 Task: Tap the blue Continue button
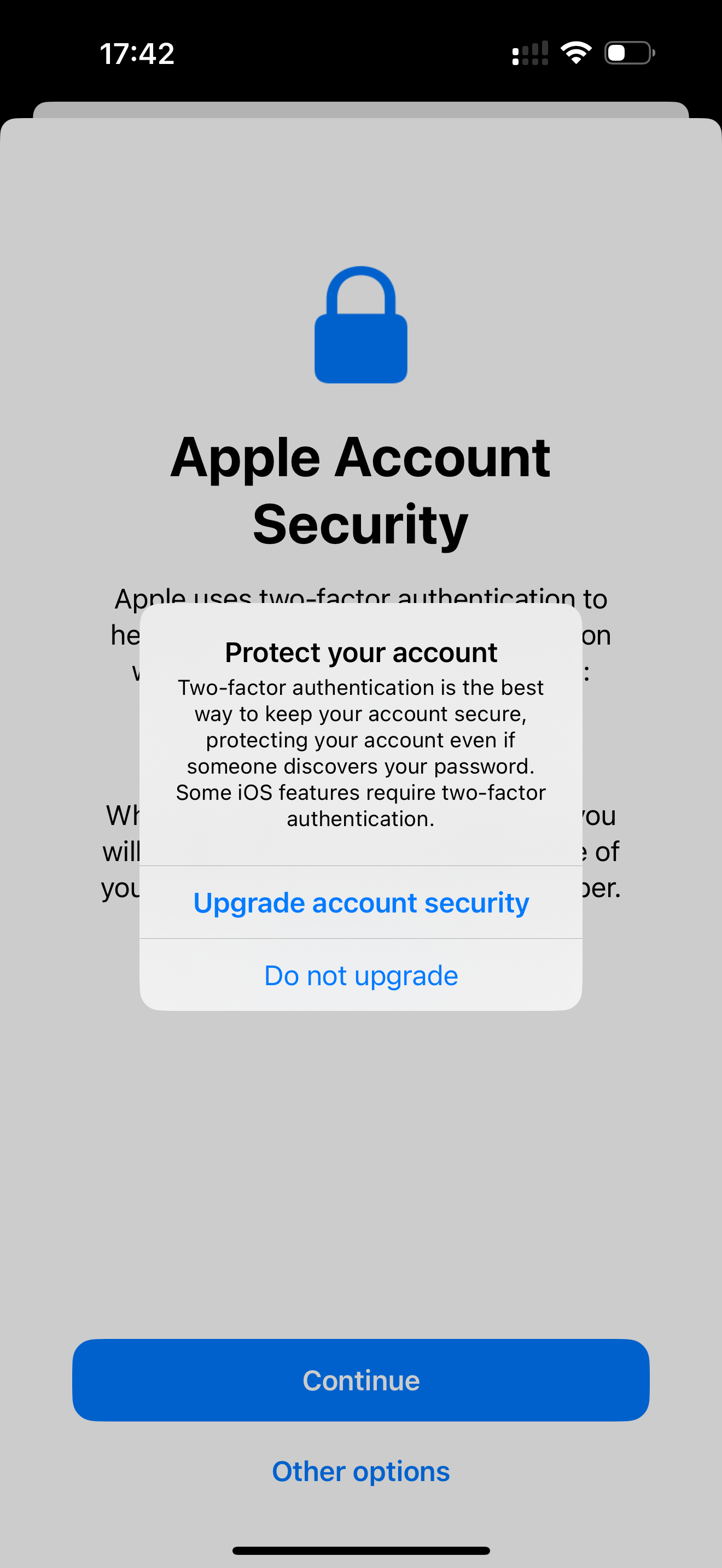click(361, 1380)
